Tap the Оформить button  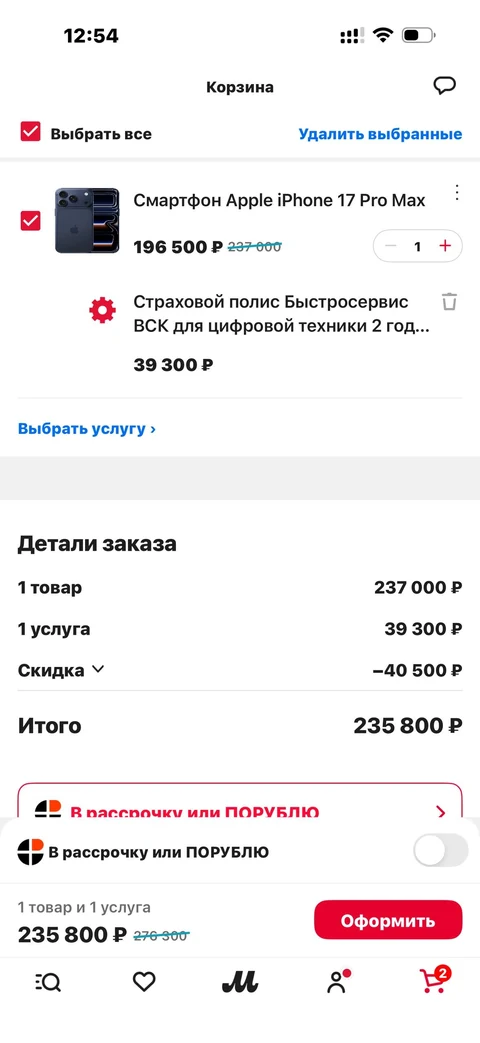click(x=388, y=921)
